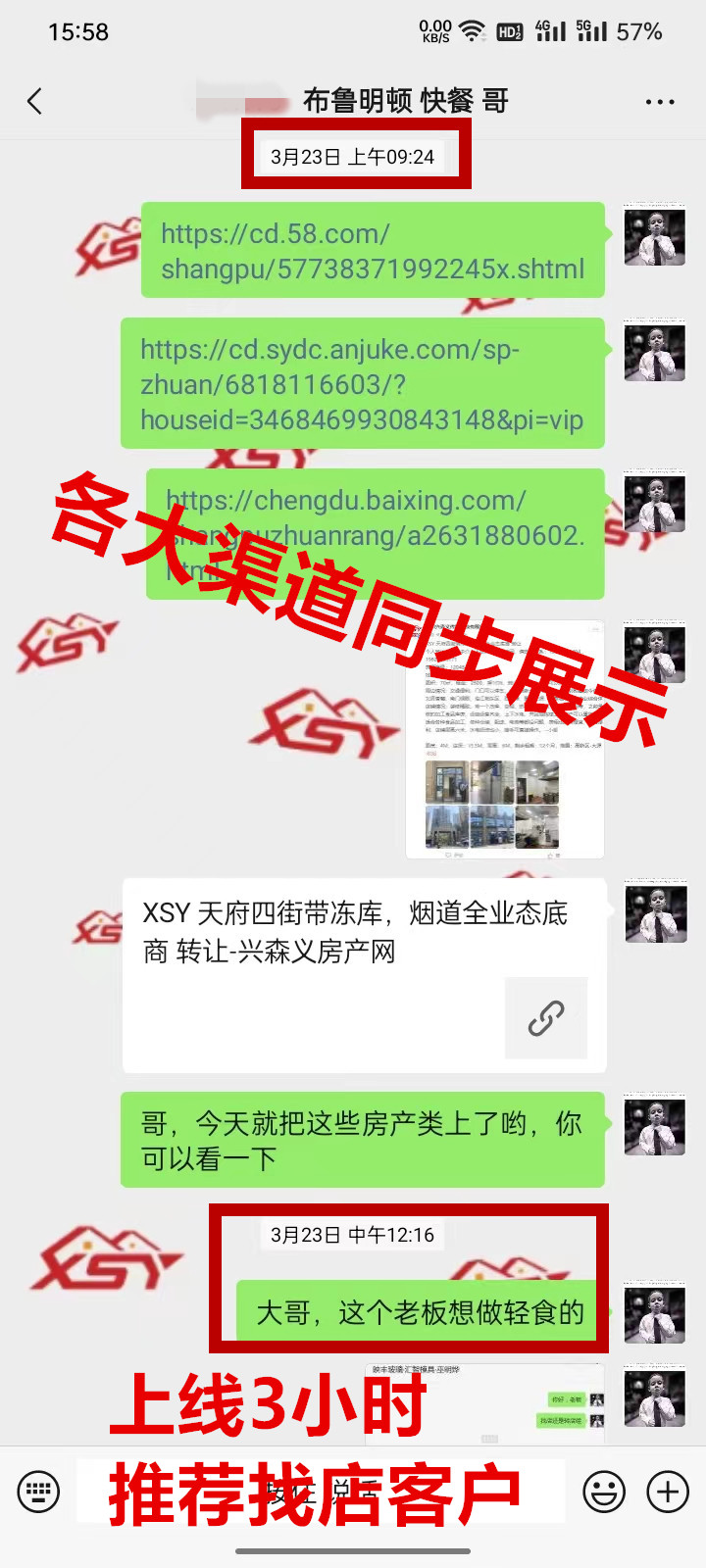Viewport: 706px width, 1568px height.
Task: Open the XSY 天府四街带冻库 link card
Action: (x=364, y=974)
